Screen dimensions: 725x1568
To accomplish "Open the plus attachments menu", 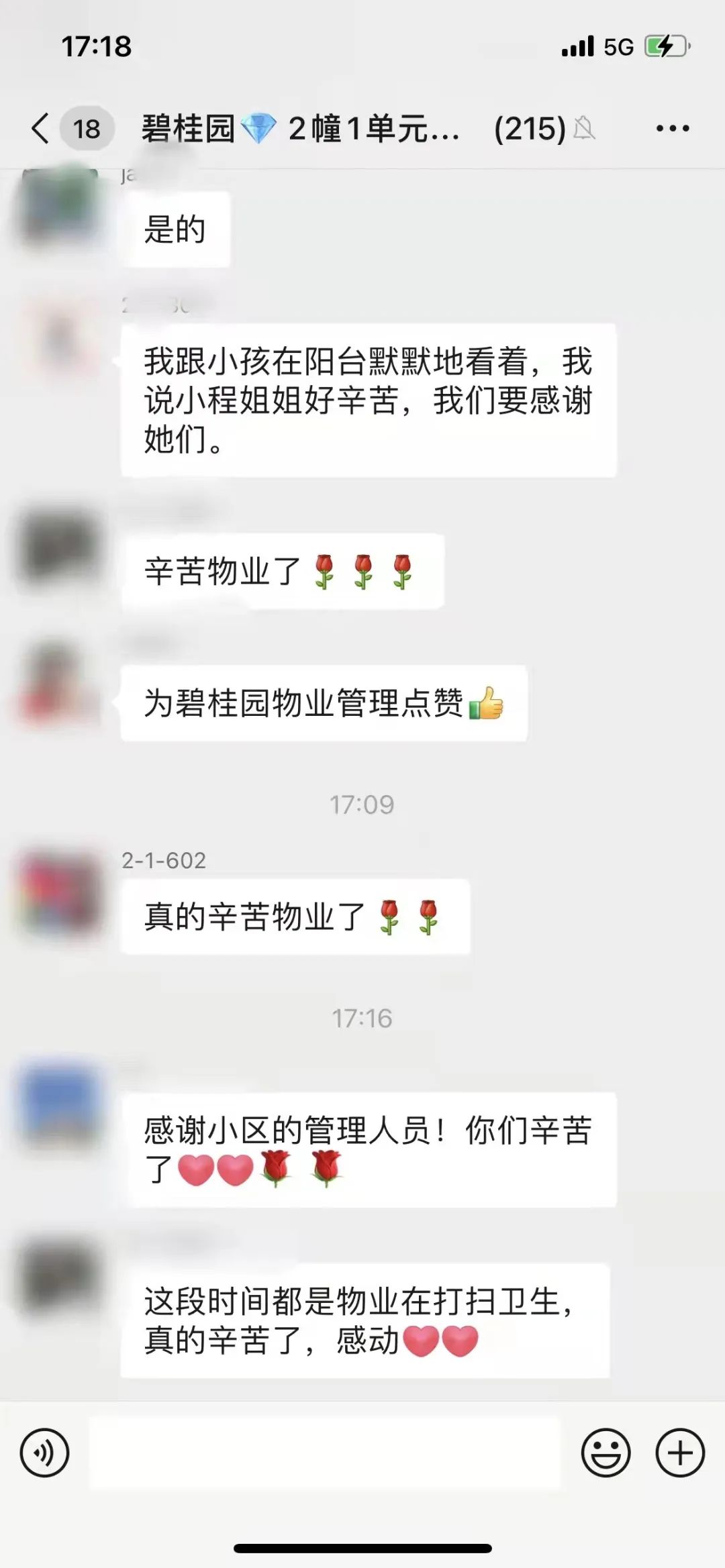I will pyautogui.click(x=679, y=1453).
